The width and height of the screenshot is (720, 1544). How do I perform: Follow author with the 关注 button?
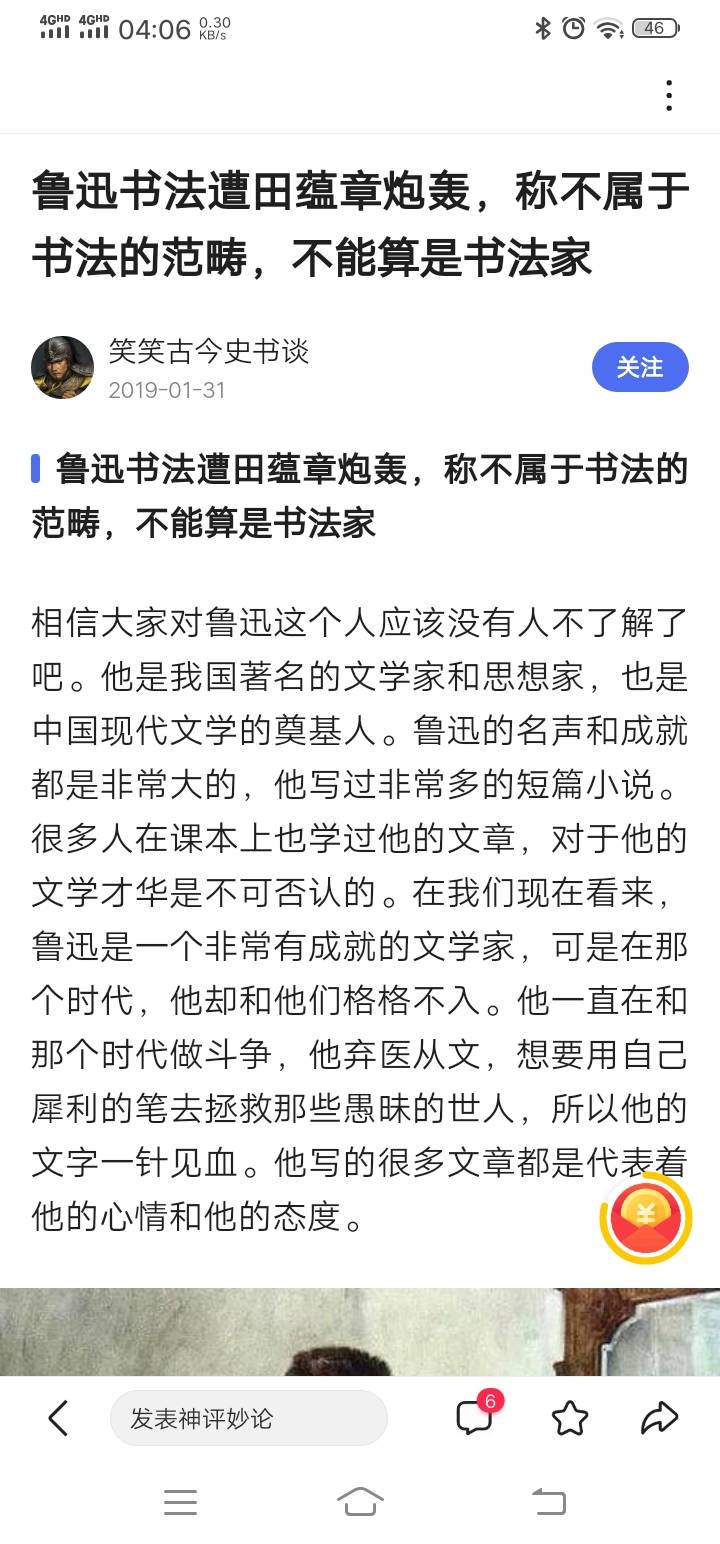coord(640,367)
